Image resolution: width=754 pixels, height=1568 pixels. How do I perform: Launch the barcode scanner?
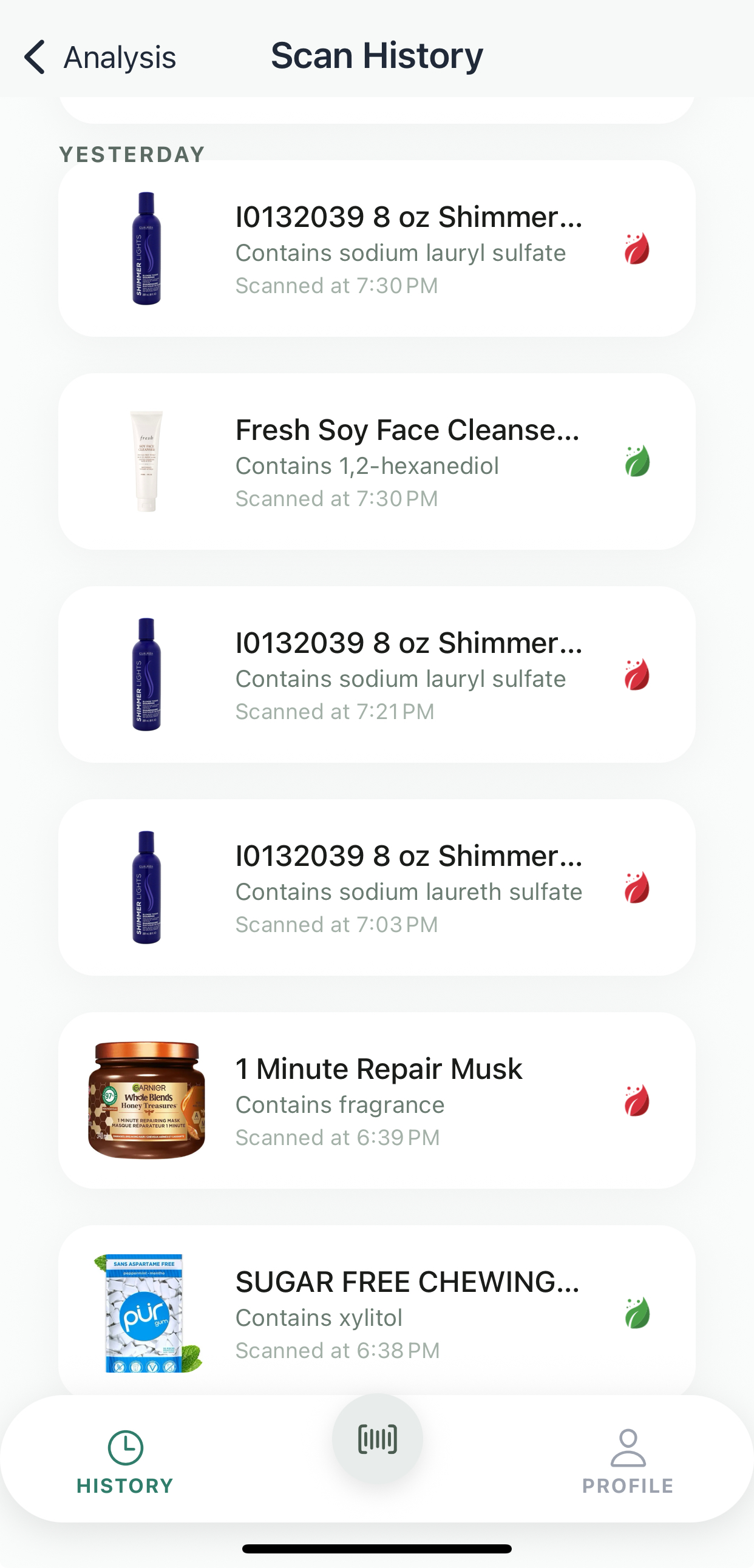coord(378,1439)
